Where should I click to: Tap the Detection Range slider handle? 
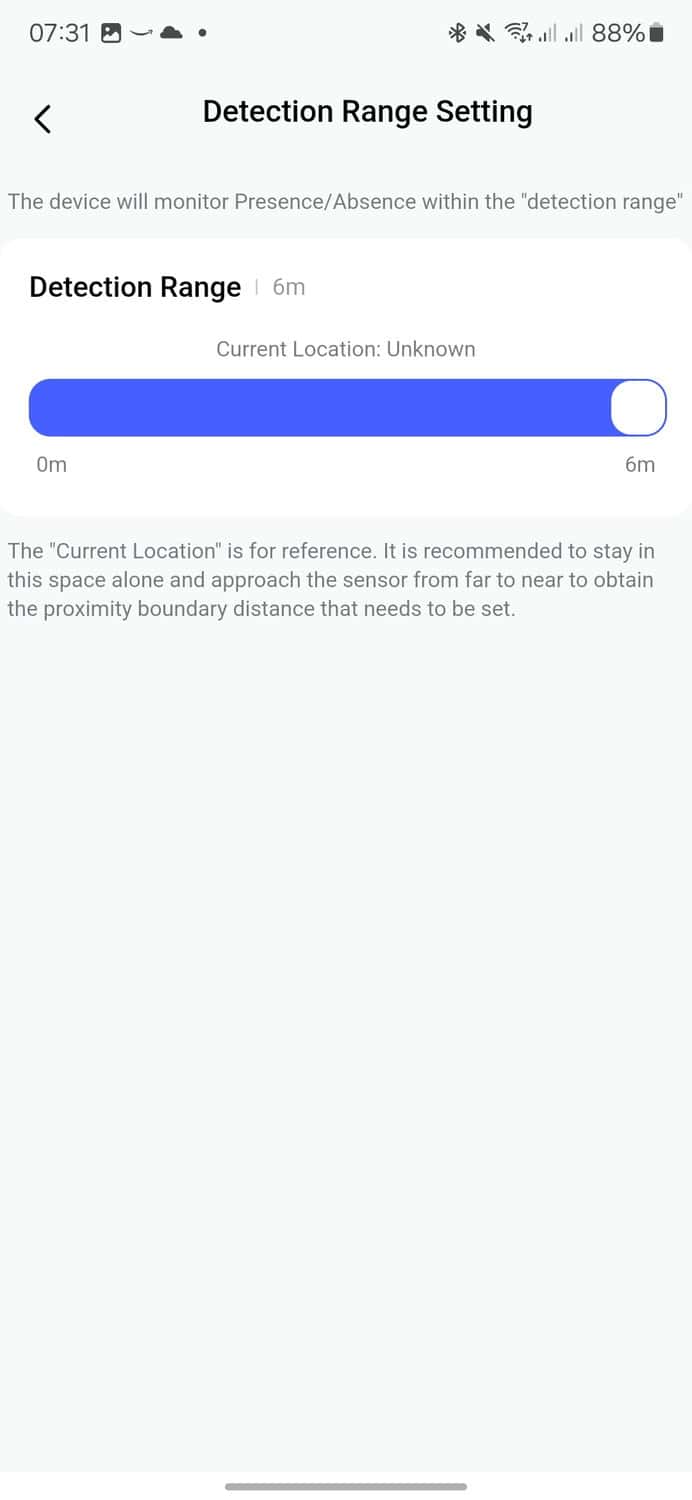(x=638, y=408)
